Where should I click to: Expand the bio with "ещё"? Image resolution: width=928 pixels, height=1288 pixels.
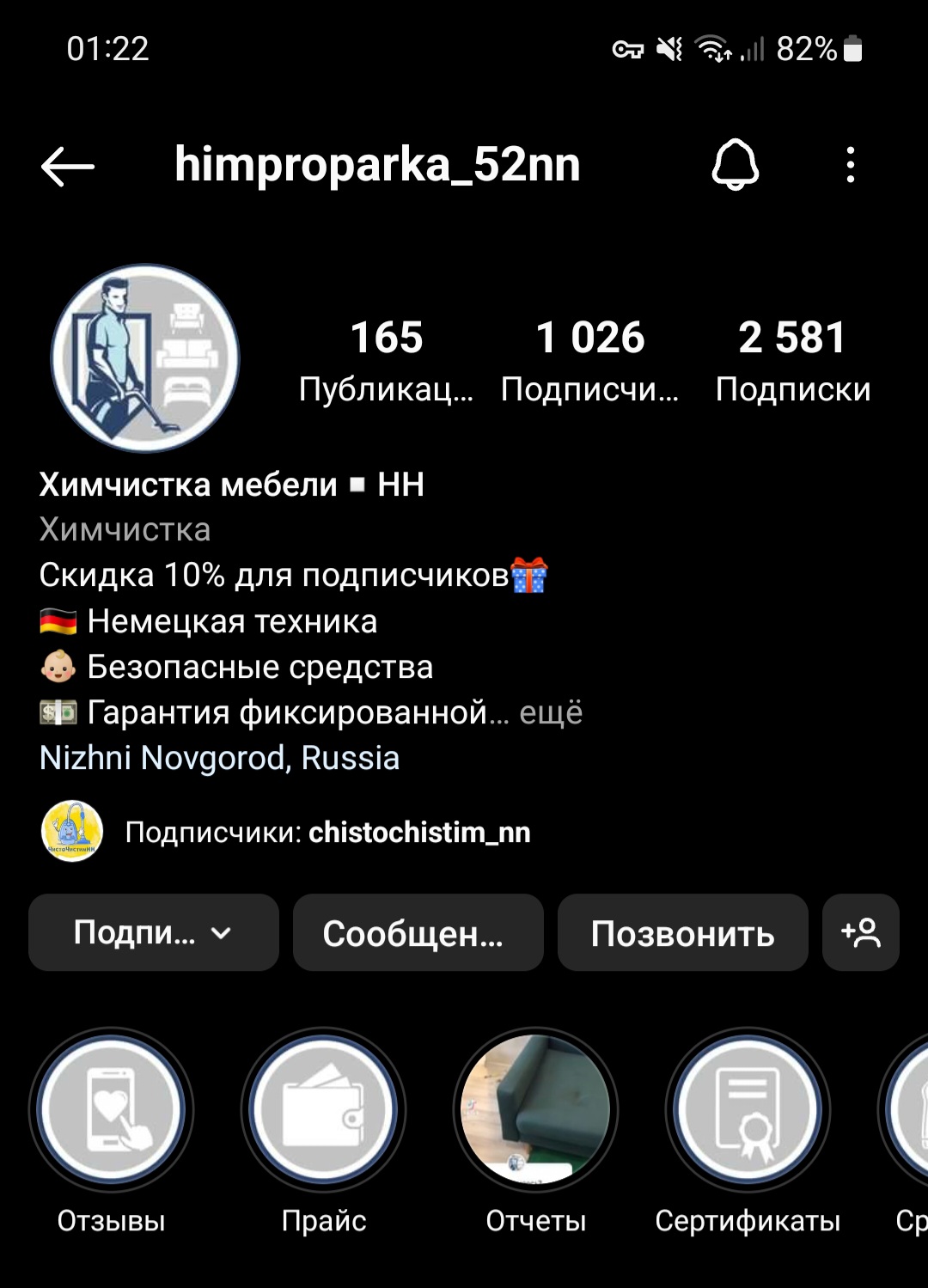[x=551, y=712]
